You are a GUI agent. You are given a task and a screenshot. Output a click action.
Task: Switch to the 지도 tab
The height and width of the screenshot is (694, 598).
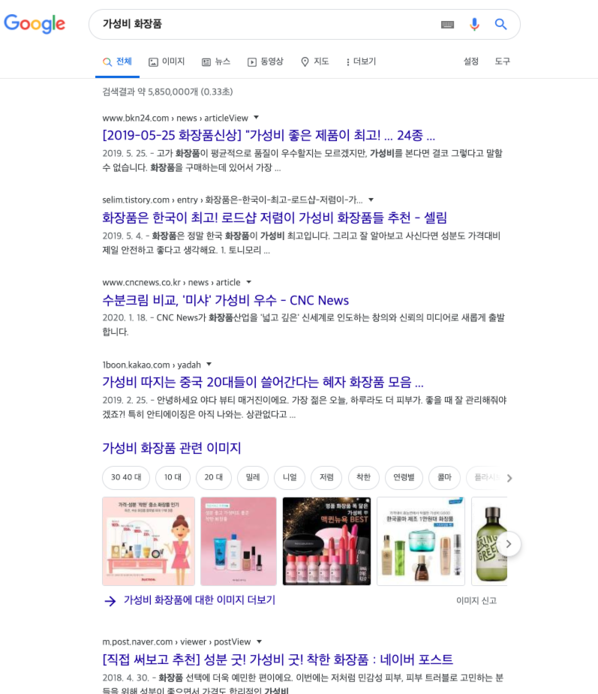pos(315,62)
